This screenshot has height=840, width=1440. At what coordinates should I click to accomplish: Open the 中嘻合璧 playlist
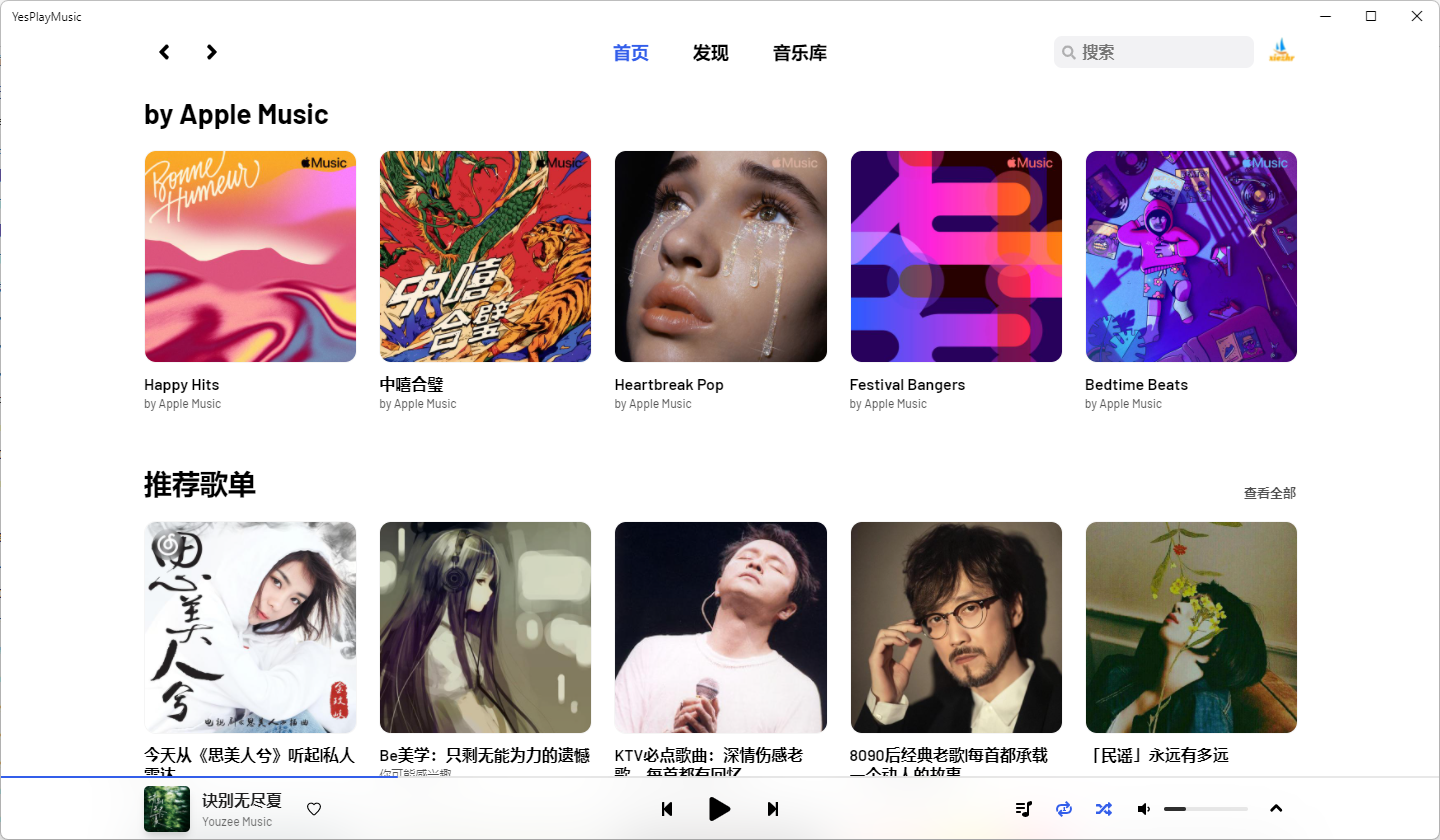[x=485, y=256]
